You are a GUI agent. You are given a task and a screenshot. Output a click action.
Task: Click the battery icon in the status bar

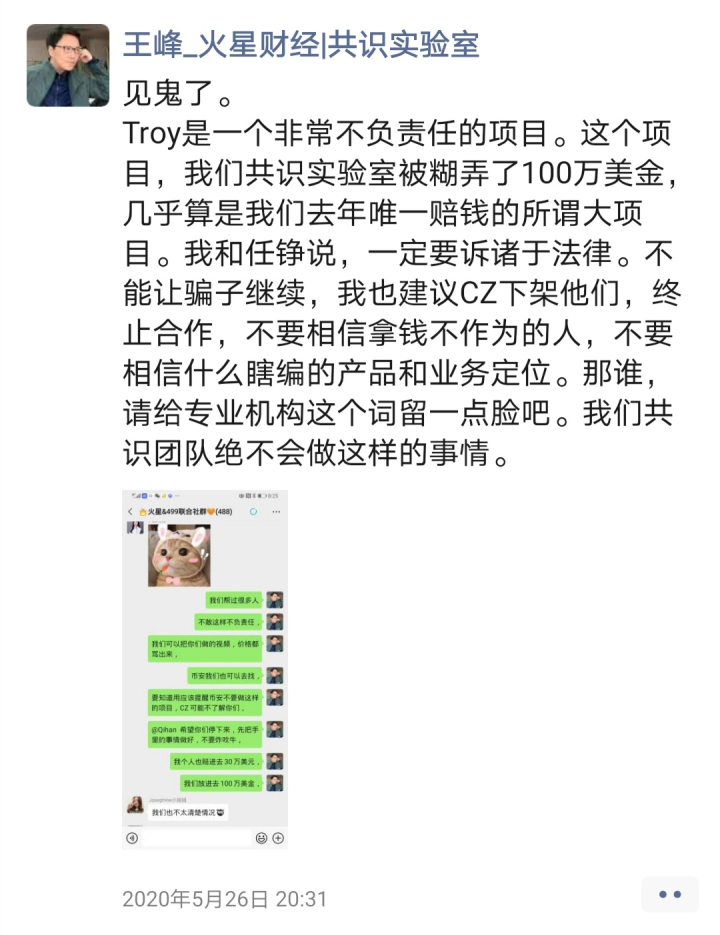263,495
